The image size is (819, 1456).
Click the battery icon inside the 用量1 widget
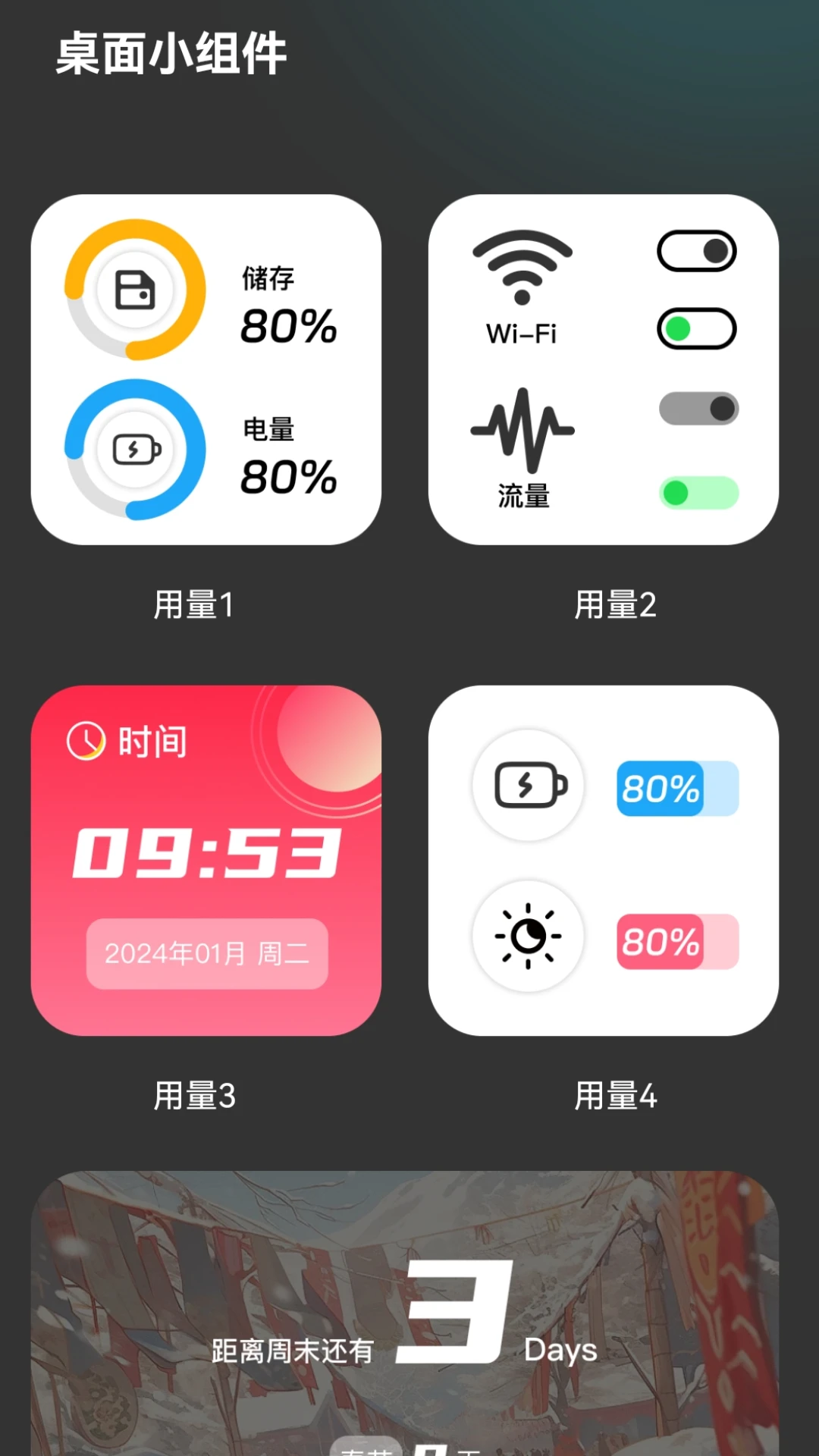133,447
